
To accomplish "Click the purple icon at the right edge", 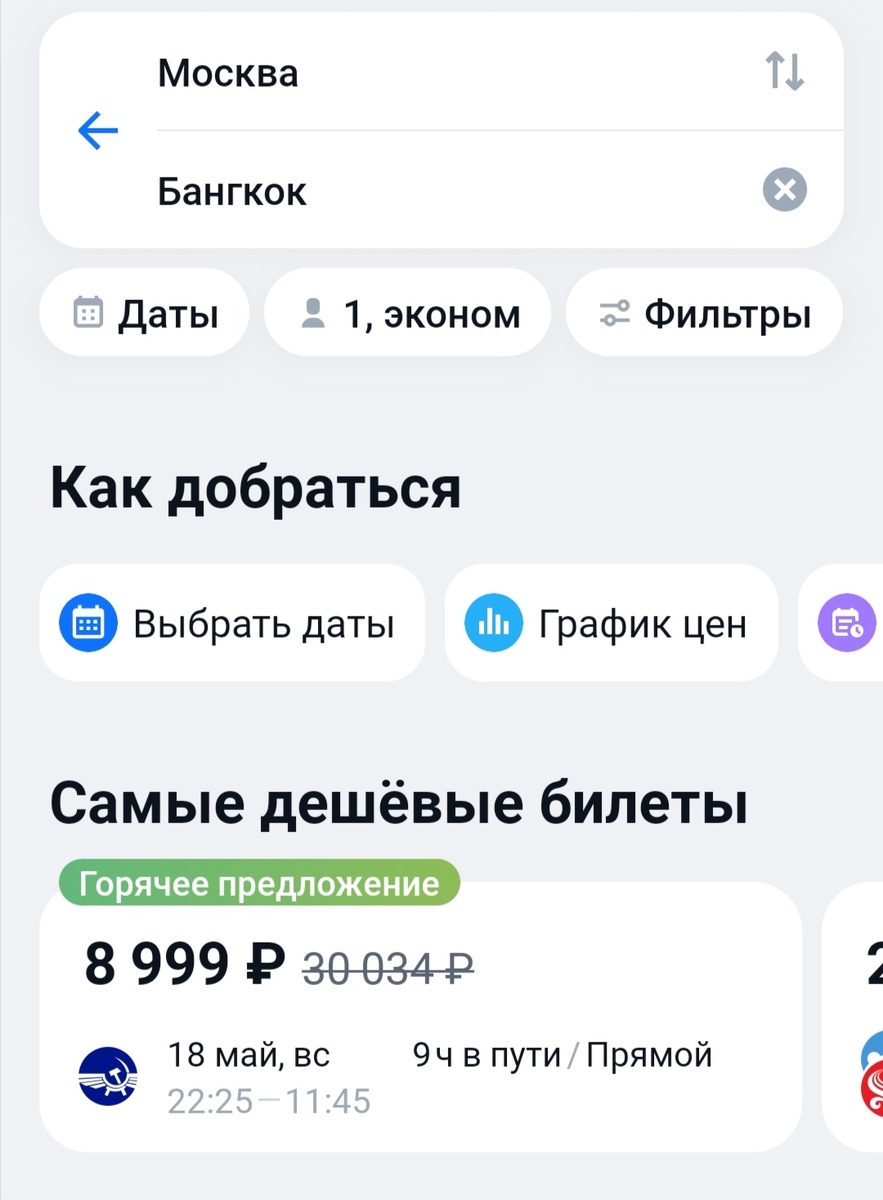I will tap(844, 622).
